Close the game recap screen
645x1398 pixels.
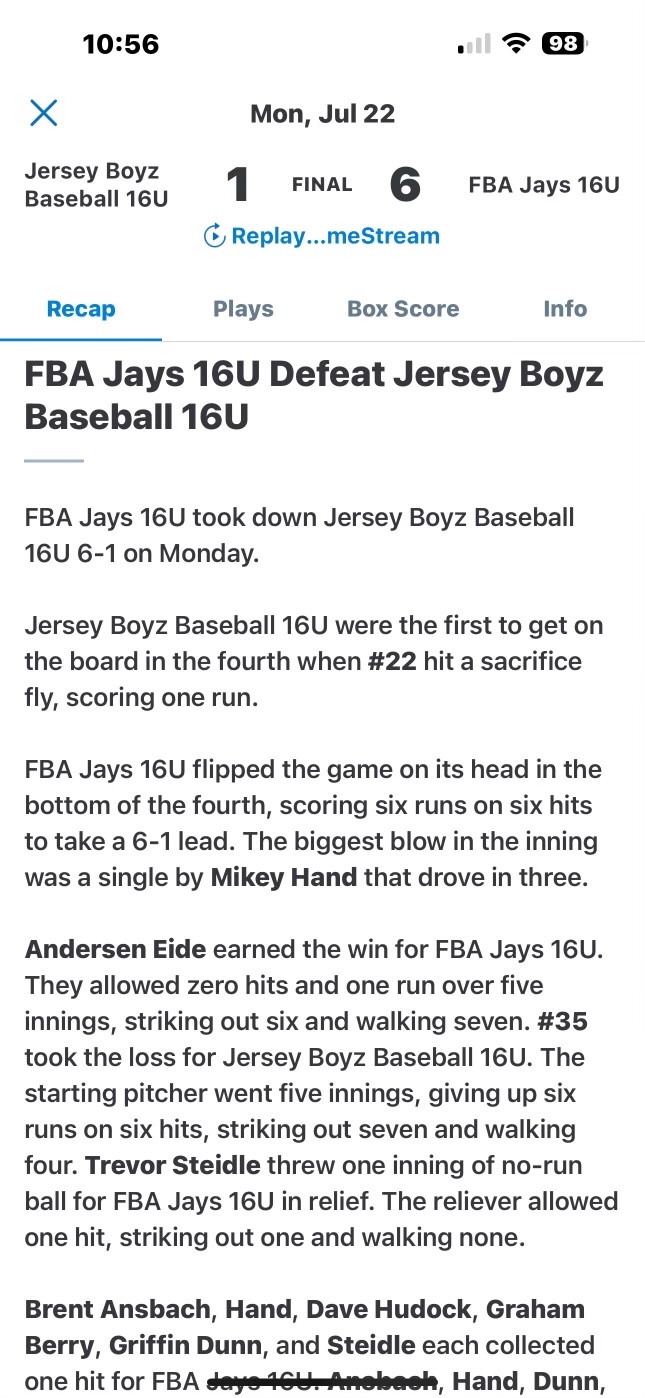point(44,113)
